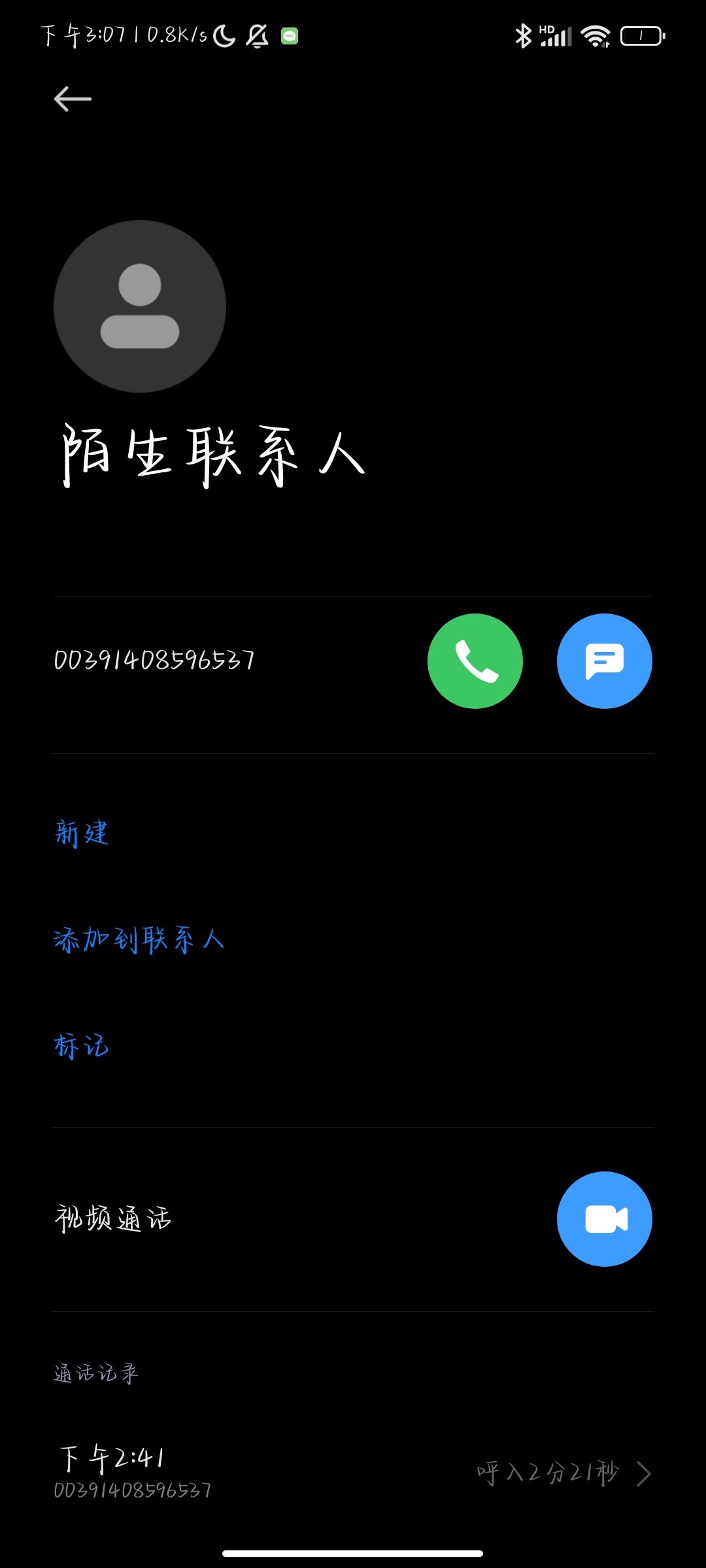Send a text message to this number
Screen dimensions: 706x1568
point(605,661)
